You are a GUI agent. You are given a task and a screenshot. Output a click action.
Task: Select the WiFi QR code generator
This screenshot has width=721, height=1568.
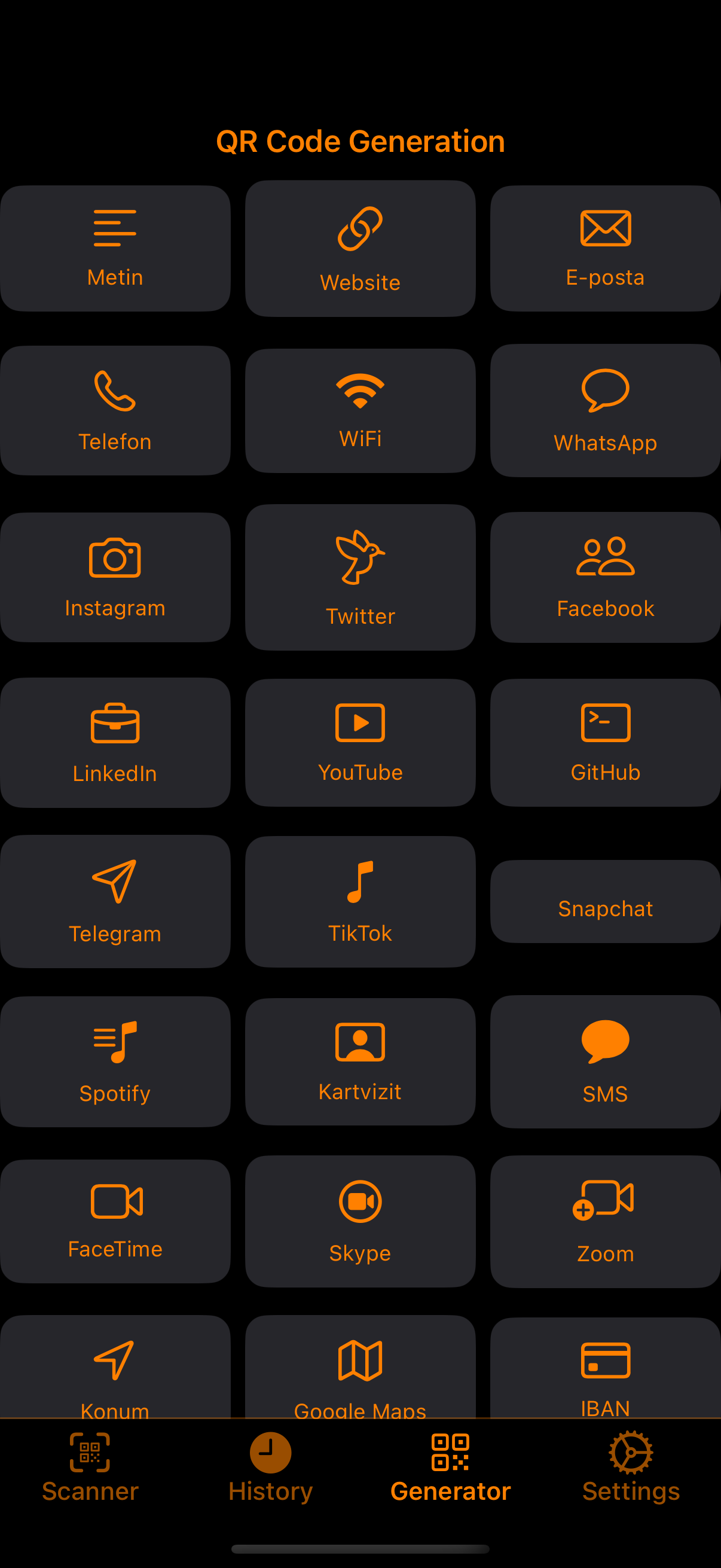(359, 410)
